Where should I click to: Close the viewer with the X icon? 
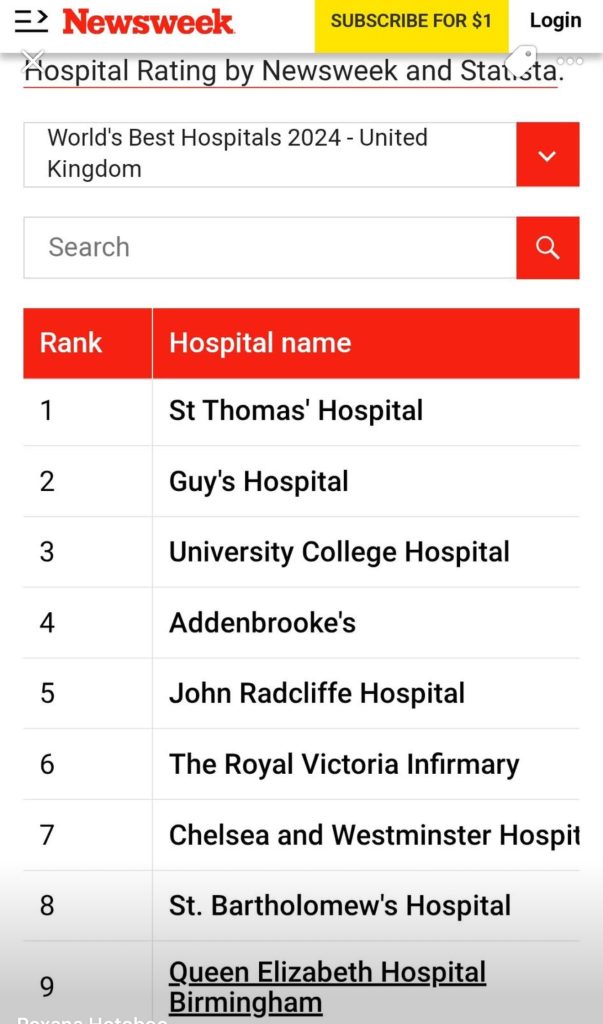pos(33,60)
